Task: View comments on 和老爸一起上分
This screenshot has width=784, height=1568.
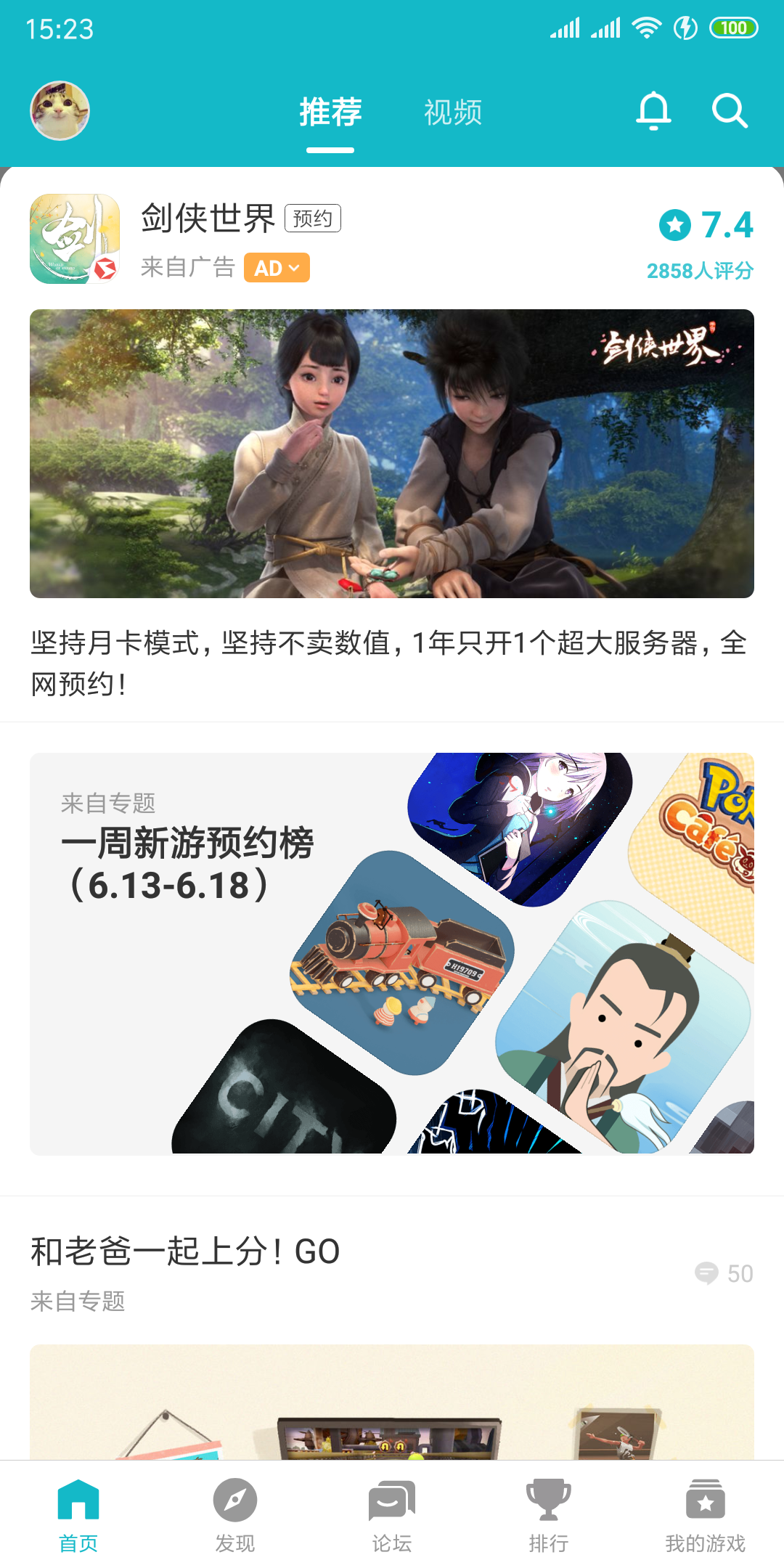Action: tap(724, 1273)
